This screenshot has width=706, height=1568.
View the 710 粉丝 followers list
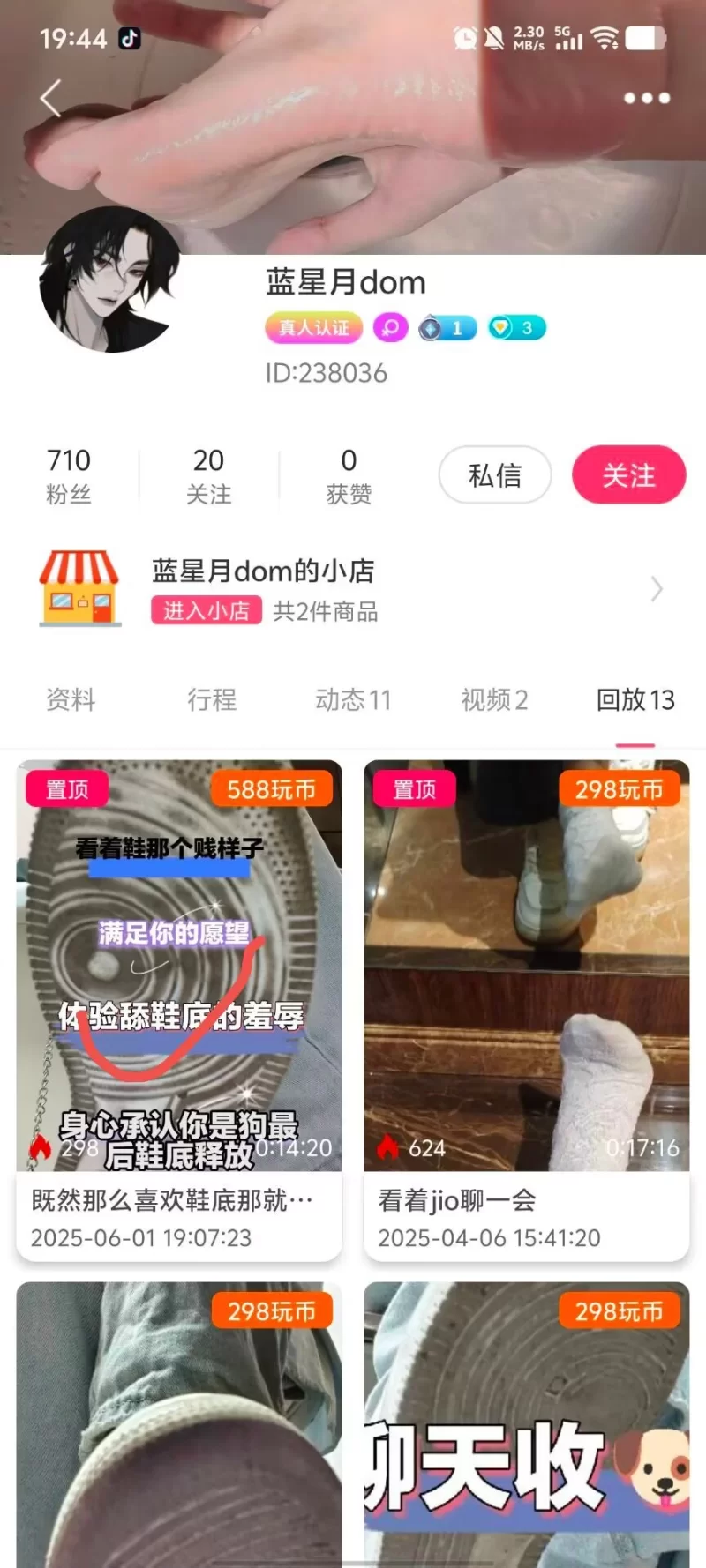(69, 475)
